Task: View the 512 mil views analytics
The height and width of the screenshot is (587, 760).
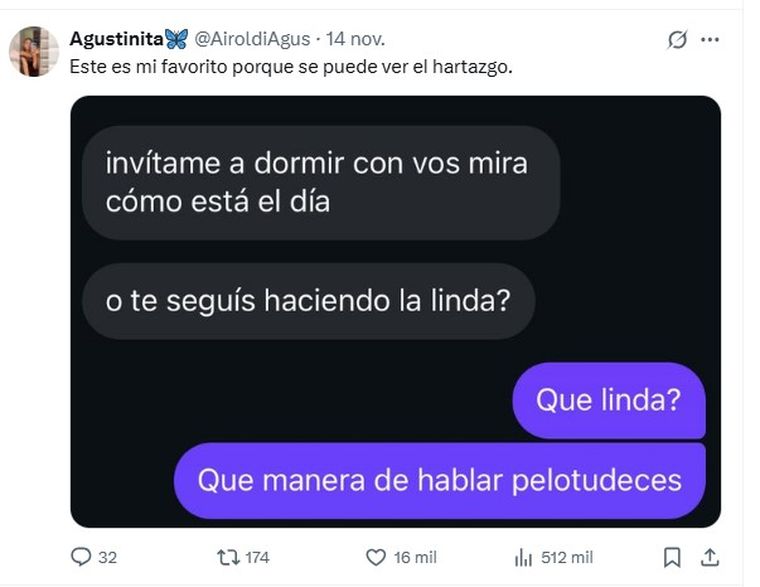Action: tap(523, 557)
